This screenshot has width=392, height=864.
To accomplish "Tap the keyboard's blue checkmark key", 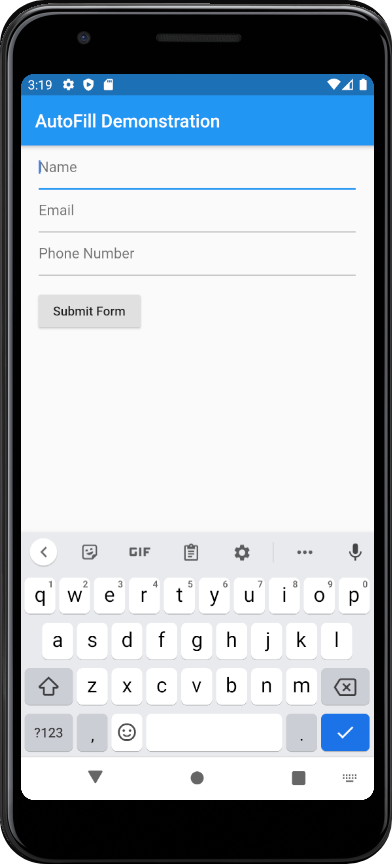I will click(345, 732).
